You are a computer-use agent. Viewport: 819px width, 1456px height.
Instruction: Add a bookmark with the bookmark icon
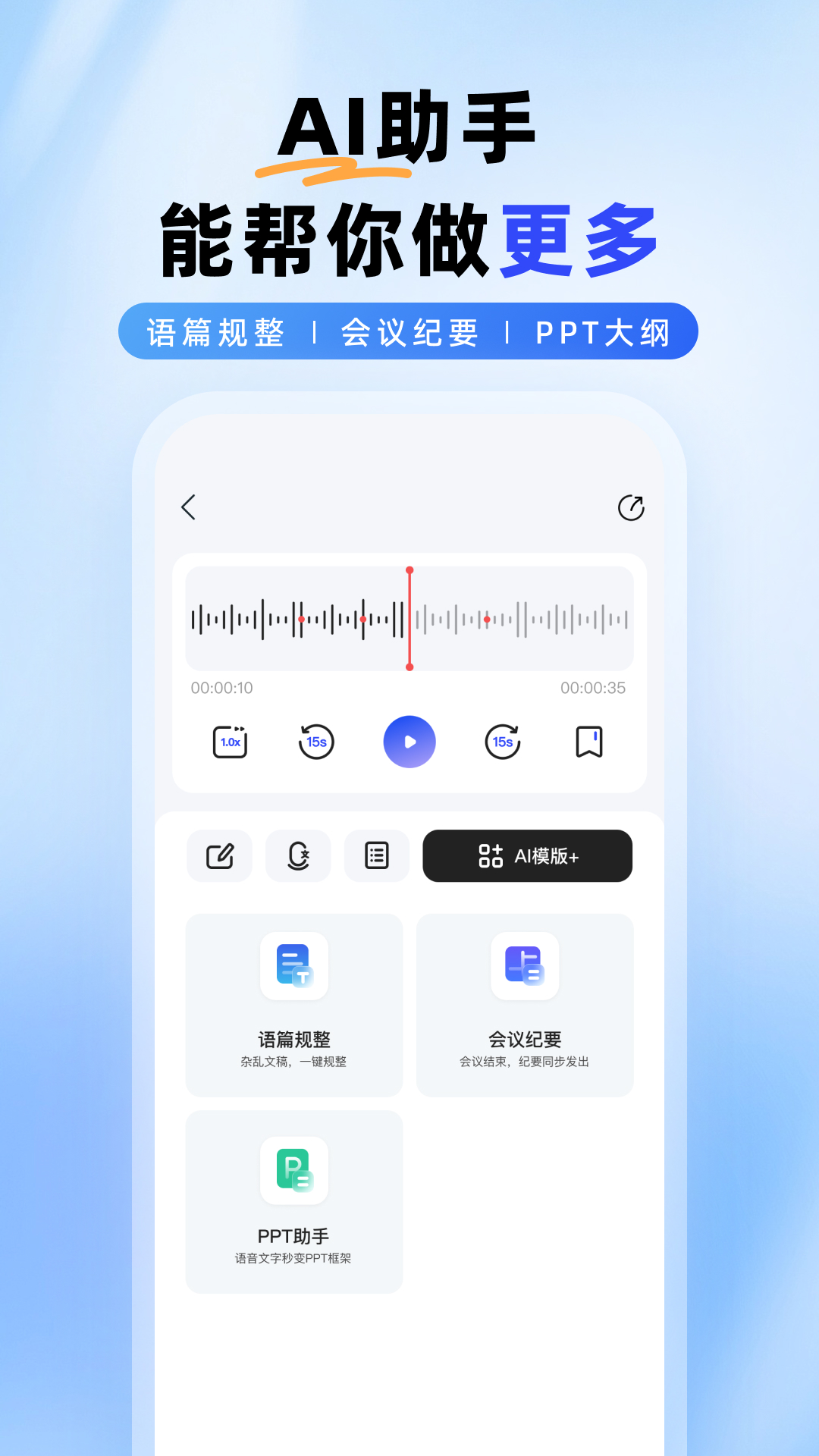tap(589, 742)
